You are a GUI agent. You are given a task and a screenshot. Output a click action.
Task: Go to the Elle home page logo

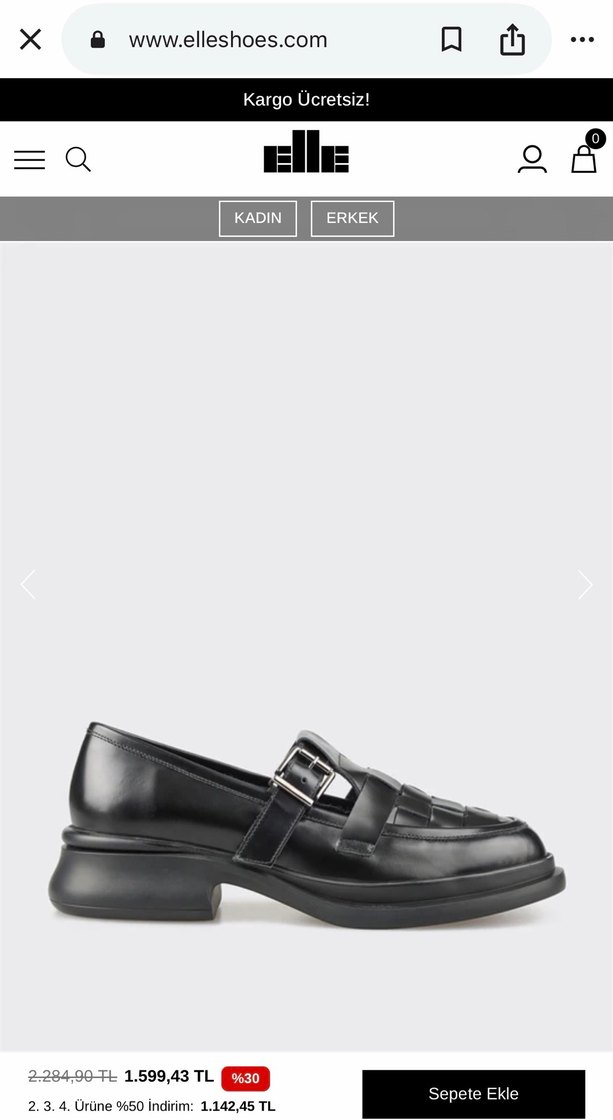tap(306, 152)
